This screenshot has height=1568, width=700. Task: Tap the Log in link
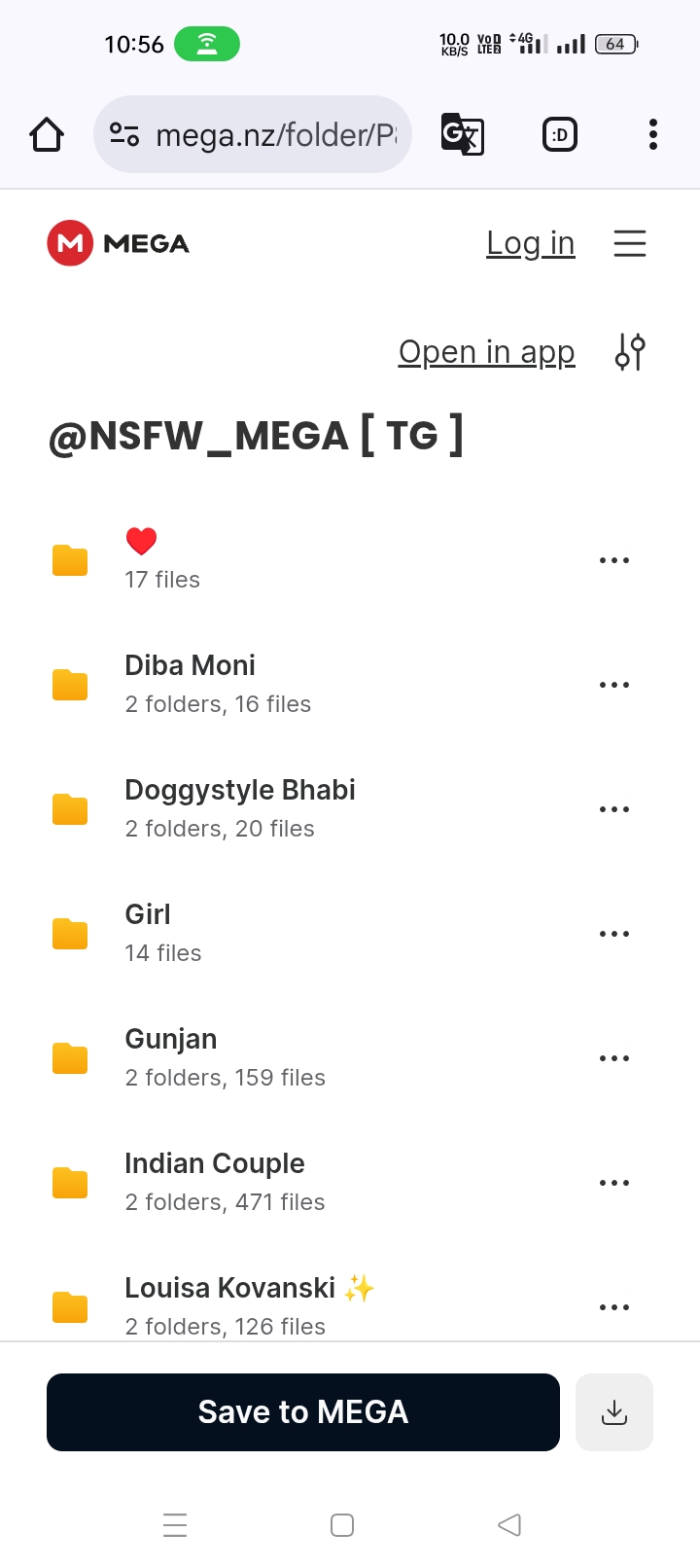pos(531,243)
